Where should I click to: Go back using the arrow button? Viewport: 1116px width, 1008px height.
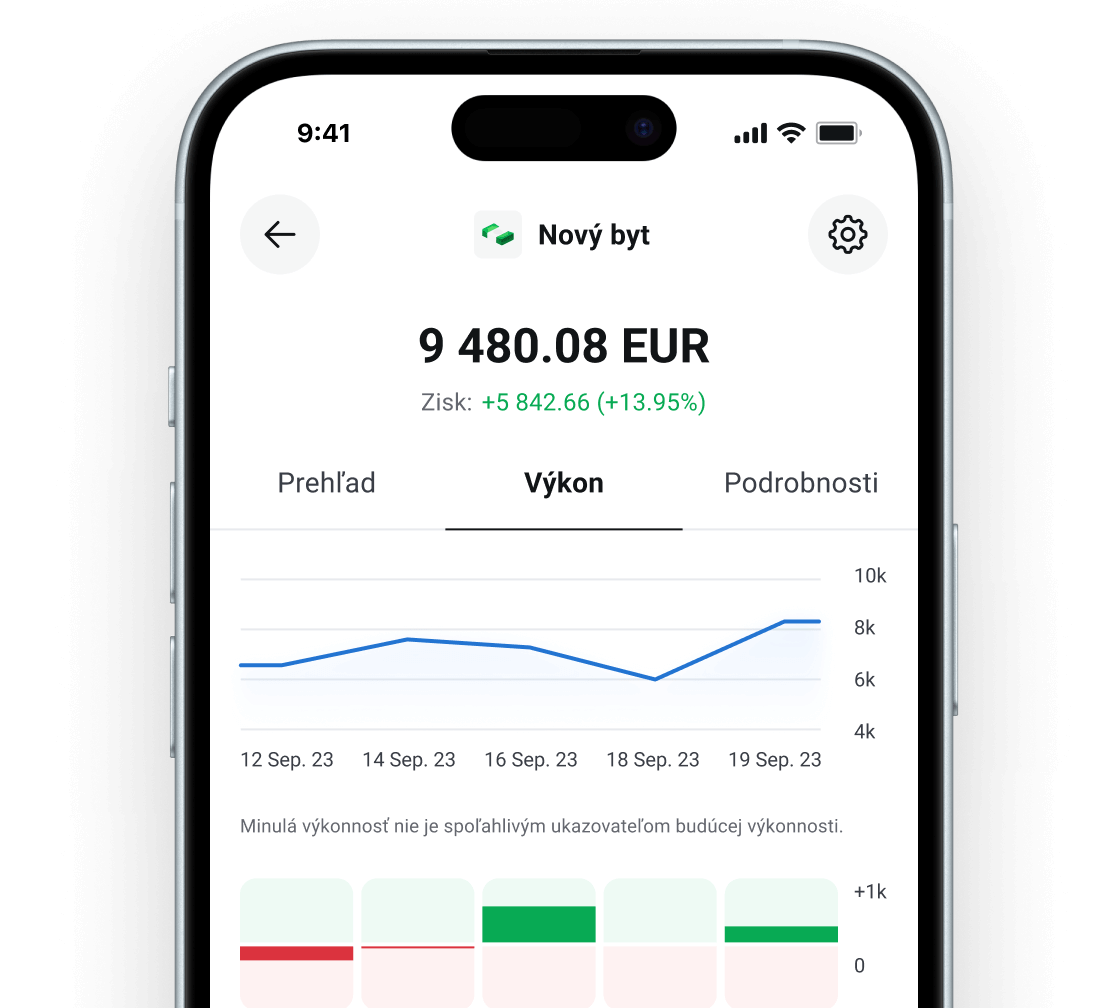point(280,235)
